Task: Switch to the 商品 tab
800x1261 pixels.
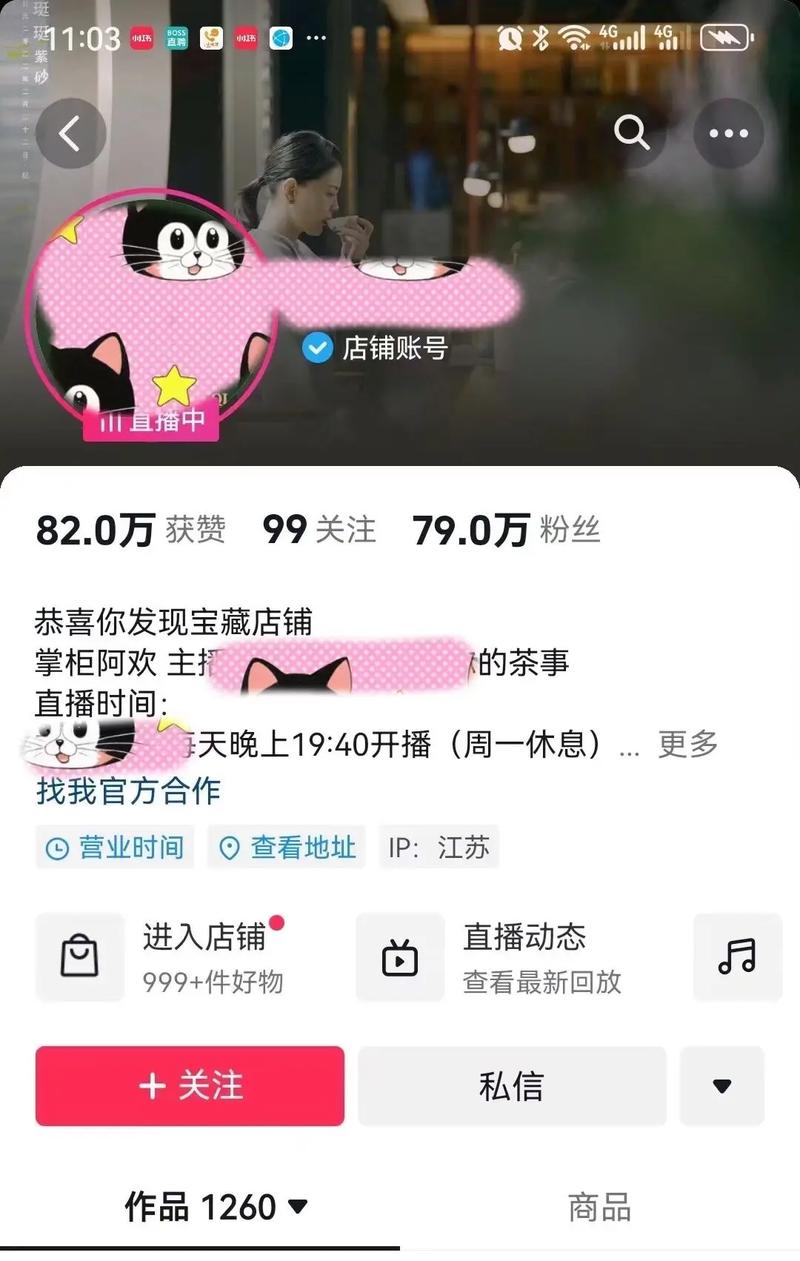Action: pos(599,1207)
